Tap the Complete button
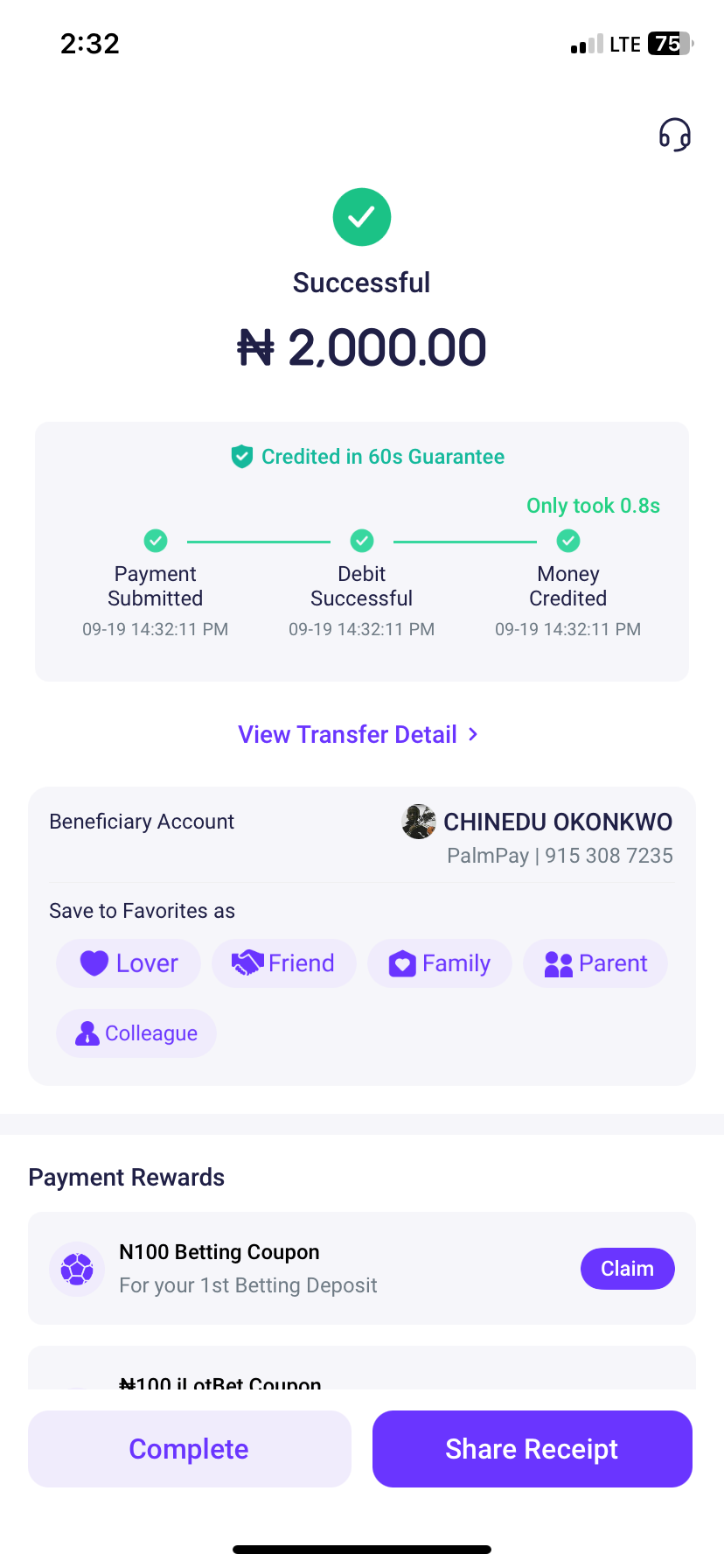The image size is (724, 1568). click(x=189, y=1449)
